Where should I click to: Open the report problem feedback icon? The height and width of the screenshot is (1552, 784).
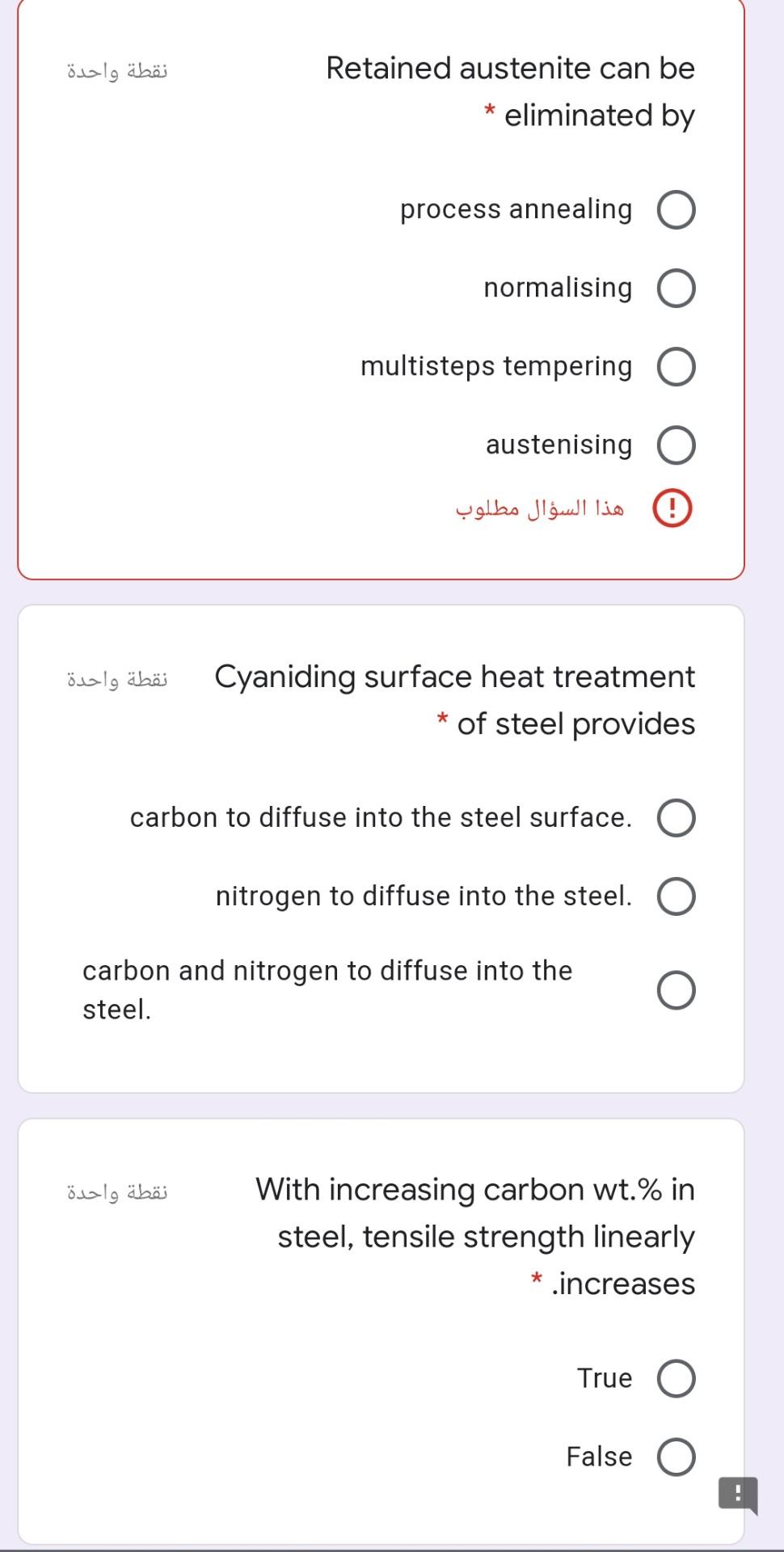[x=737, y=1495]
